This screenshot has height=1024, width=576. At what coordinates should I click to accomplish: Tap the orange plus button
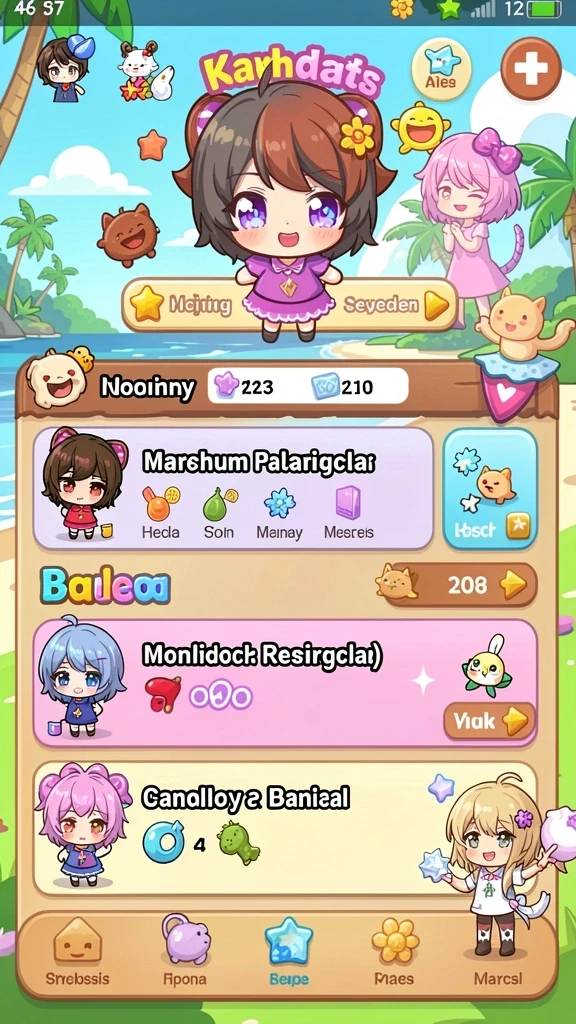coord(531,67)
